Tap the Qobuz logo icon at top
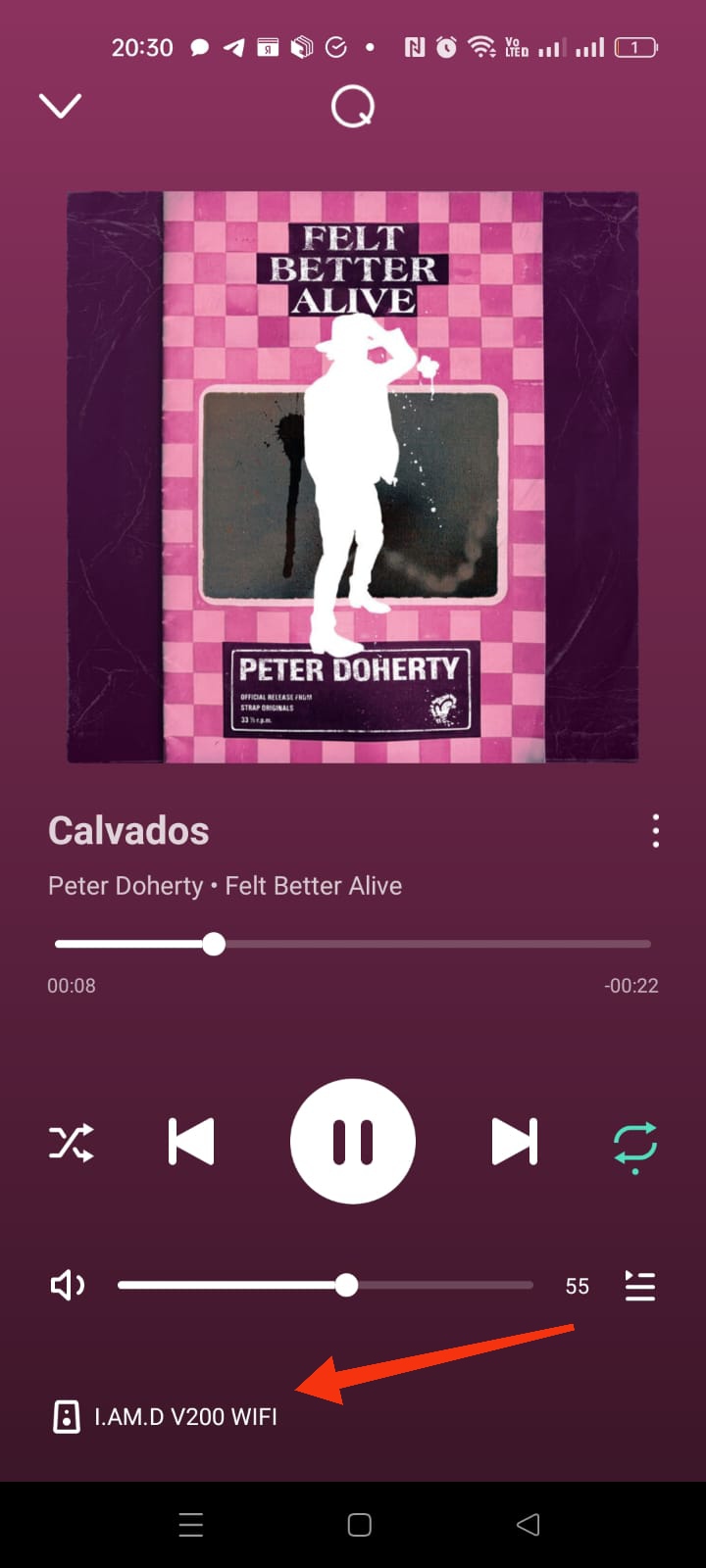This screenshot has width=706, height=1568. tap(353, 106)
